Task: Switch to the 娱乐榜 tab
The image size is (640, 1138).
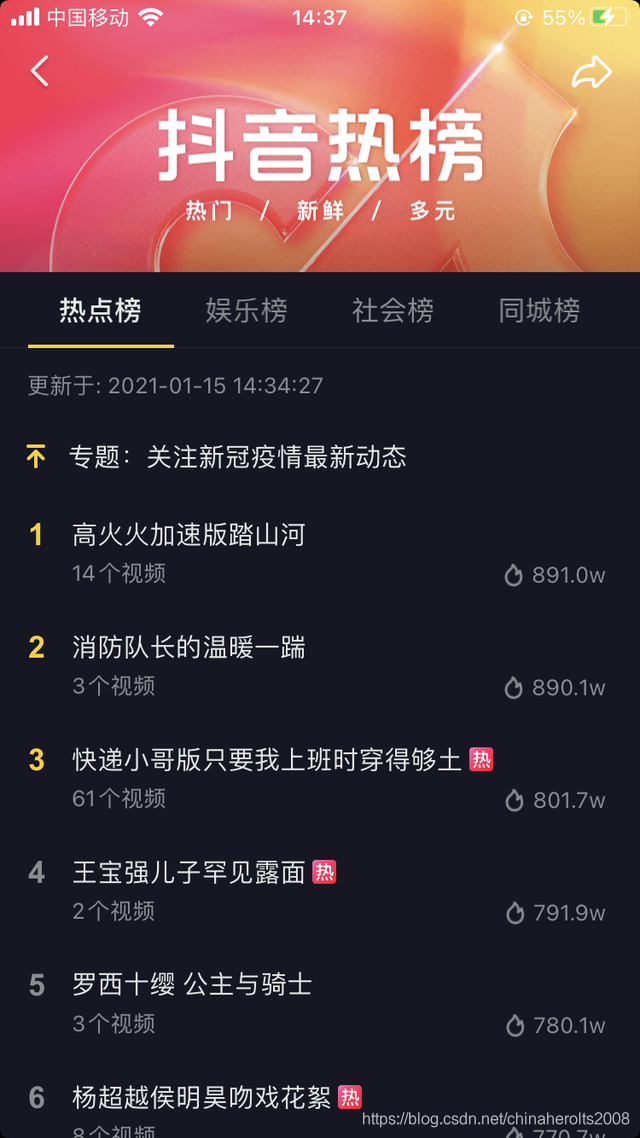Action: coord(246,311)
